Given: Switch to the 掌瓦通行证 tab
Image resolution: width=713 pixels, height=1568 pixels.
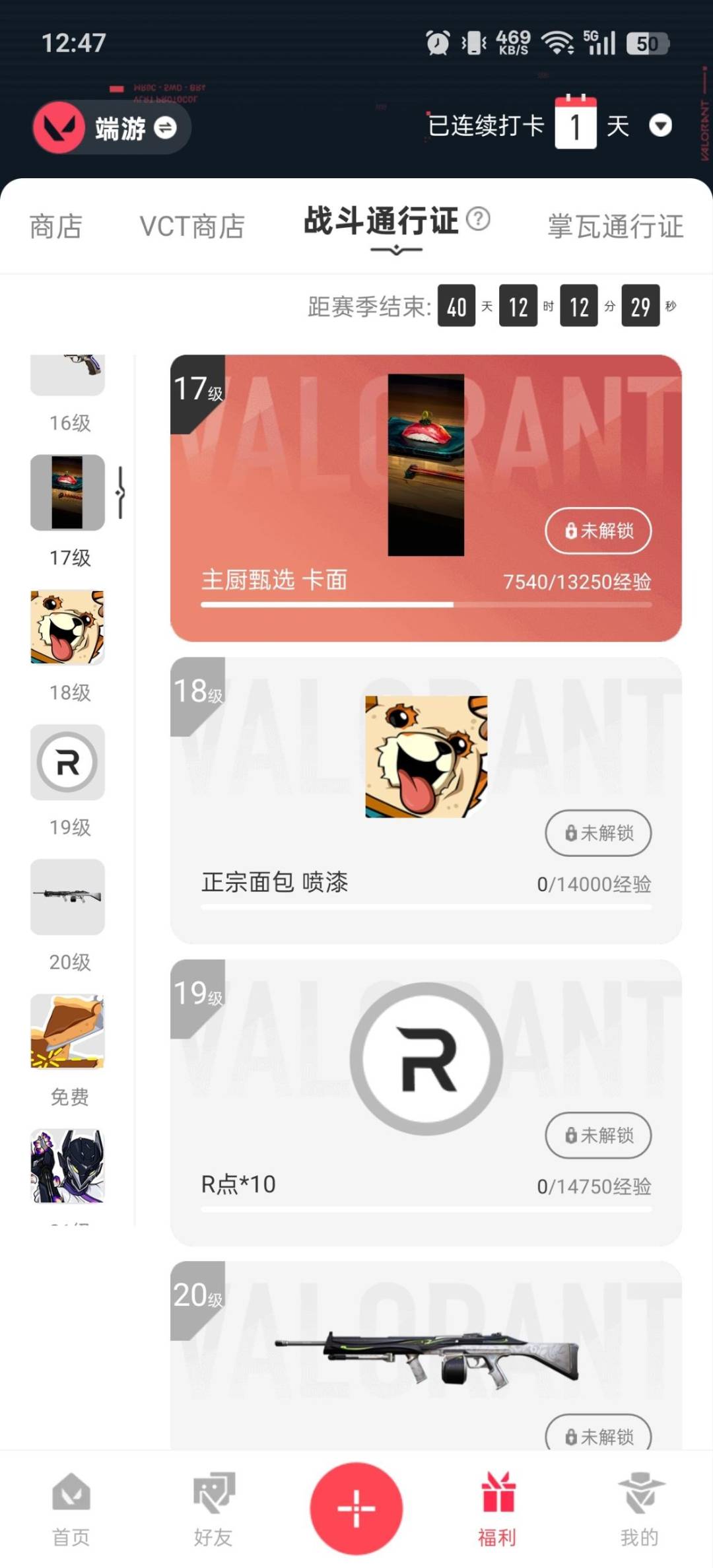Looking at the screenshot, I should (615, 226).
